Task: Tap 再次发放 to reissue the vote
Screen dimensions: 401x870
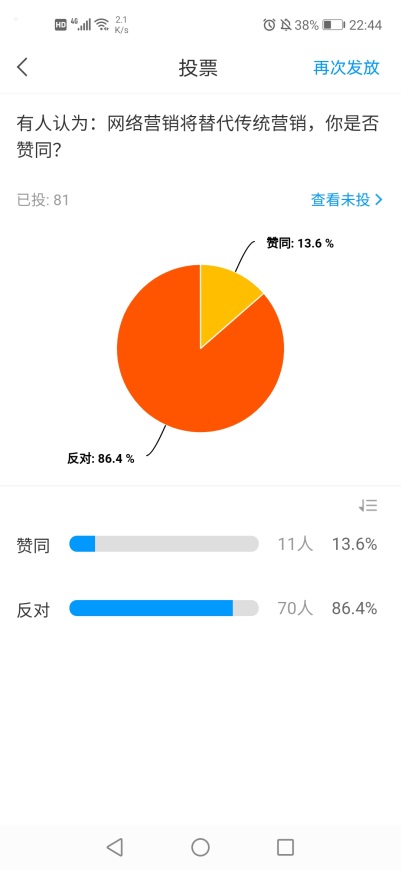Action: [347, 67]
